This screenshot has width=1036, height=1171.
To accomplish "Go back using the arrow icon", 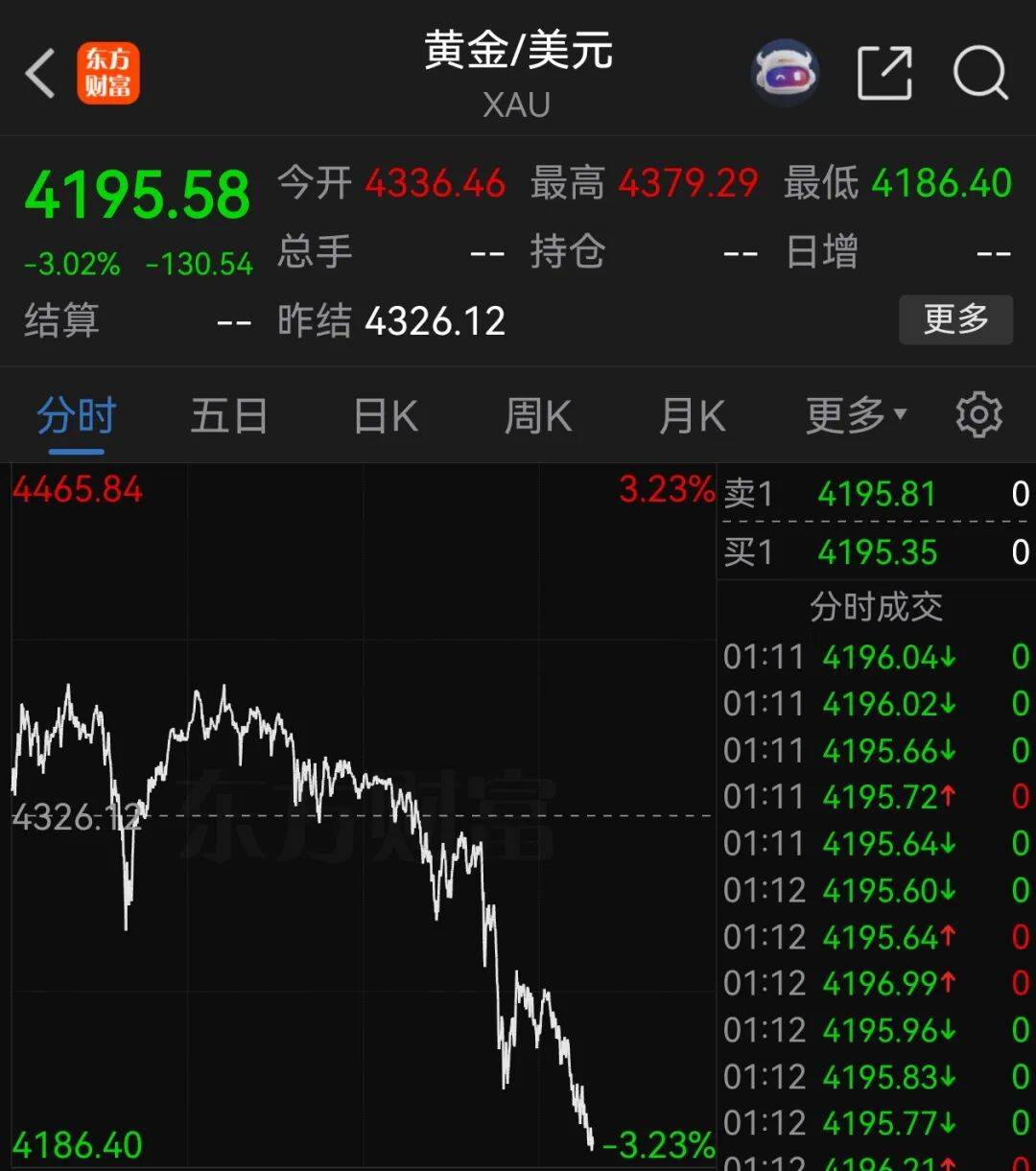I will pos(40,73).
